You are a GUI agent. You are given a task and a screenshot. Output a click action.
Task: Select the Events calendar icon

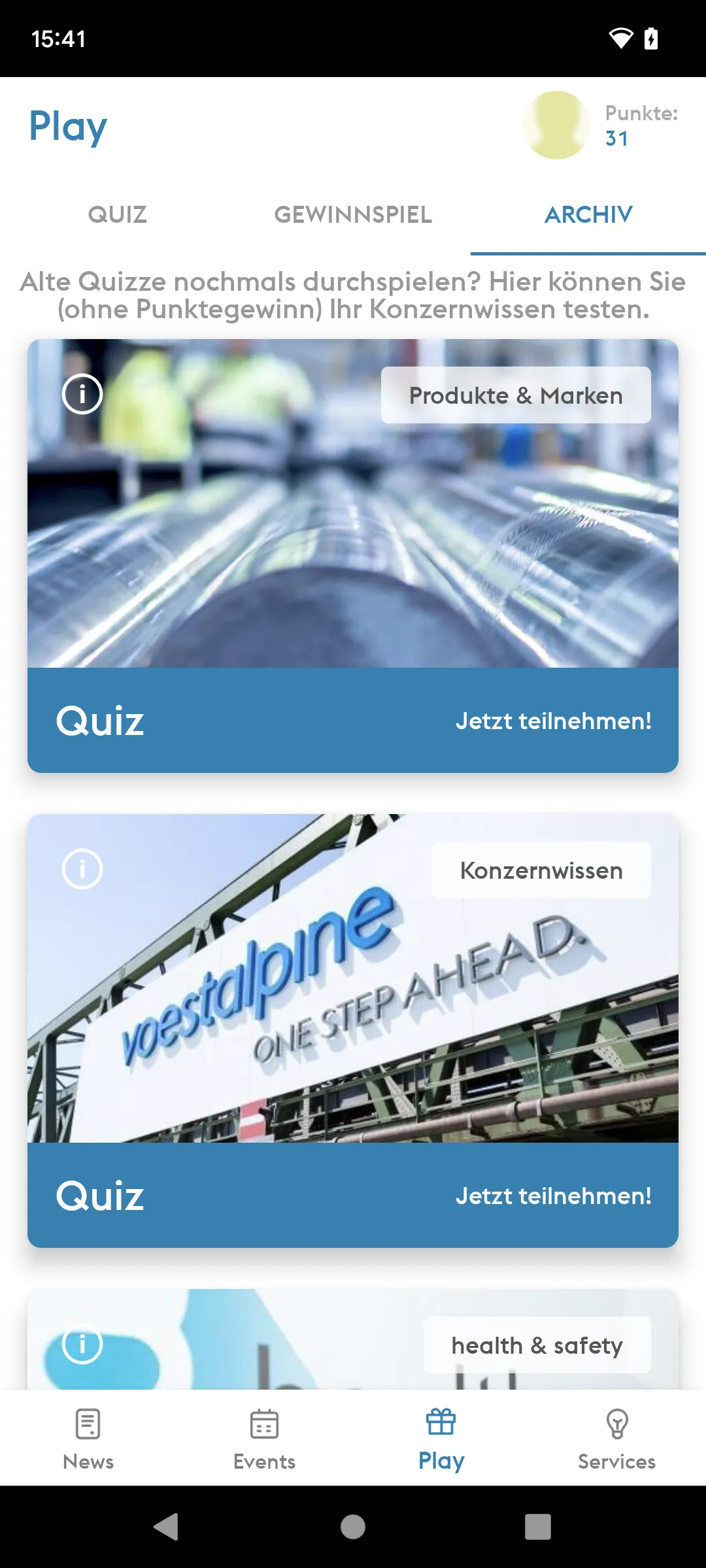pos(264,1435)
